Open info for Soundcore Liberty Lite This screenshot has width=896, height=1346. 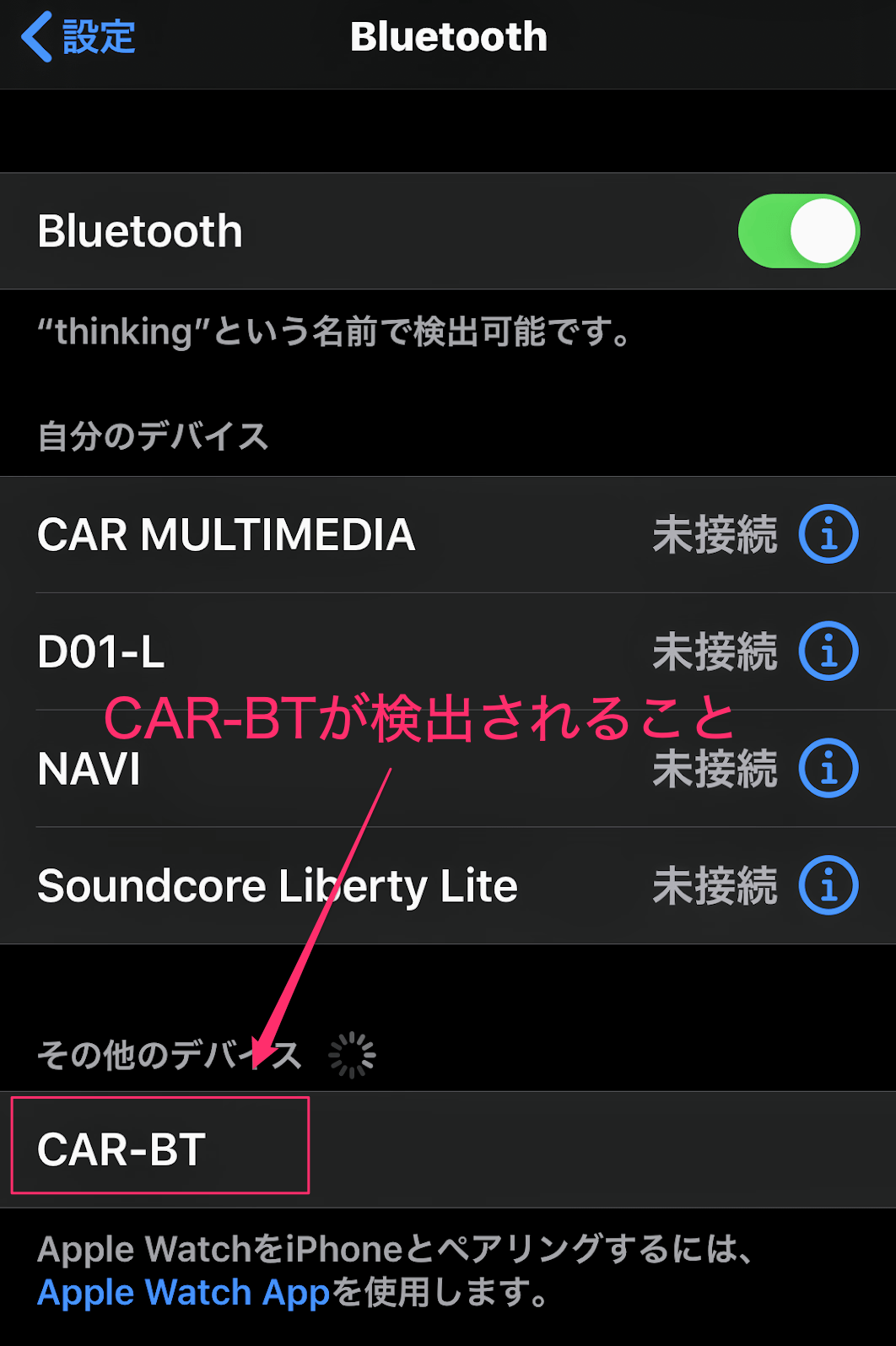click(x=828, y=886)
